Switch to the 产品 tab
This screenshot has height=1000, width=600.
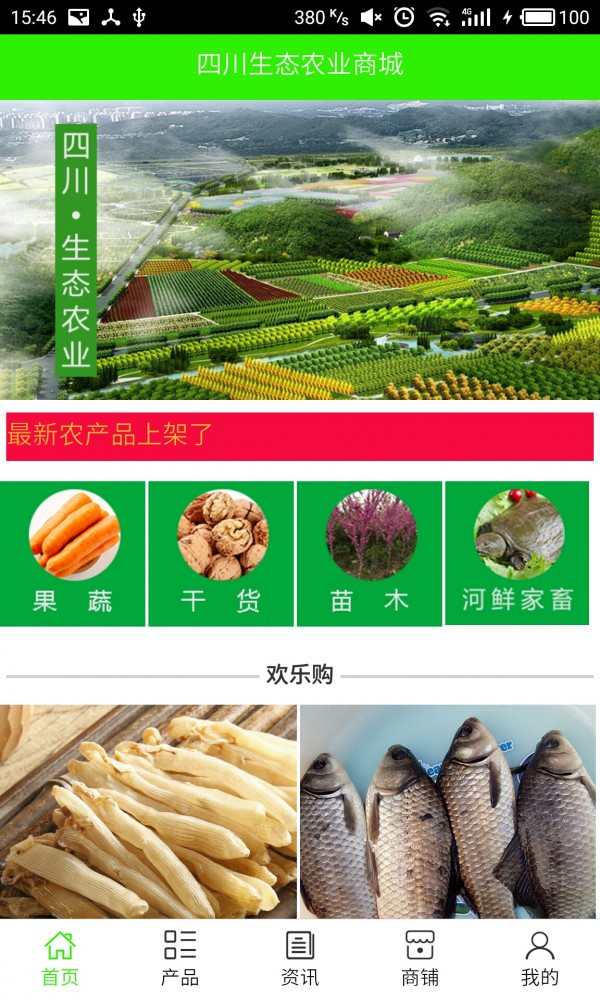click(180, 958)
